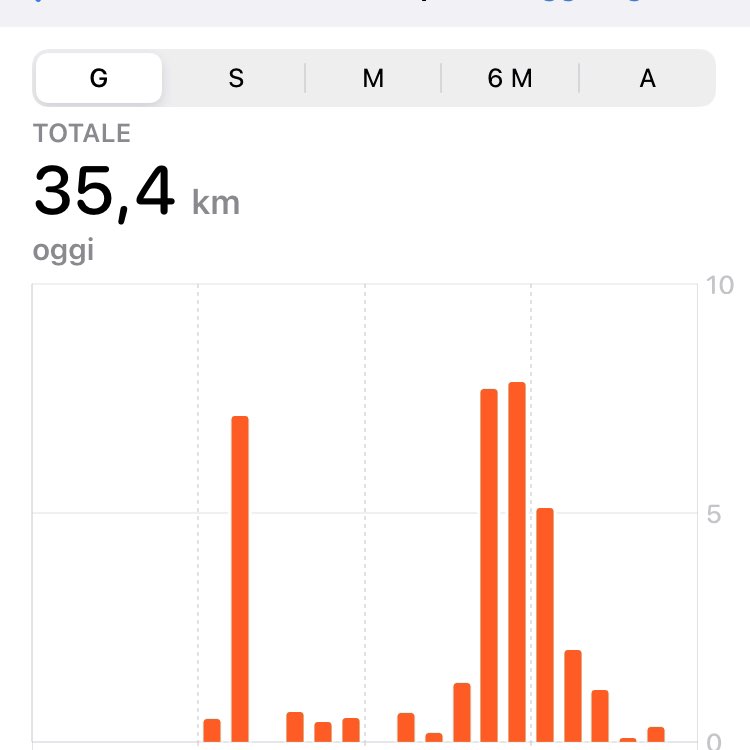Open the A yearly view
Image resolution: width=750 pixels, height=750 pixels.
(648, 78)
